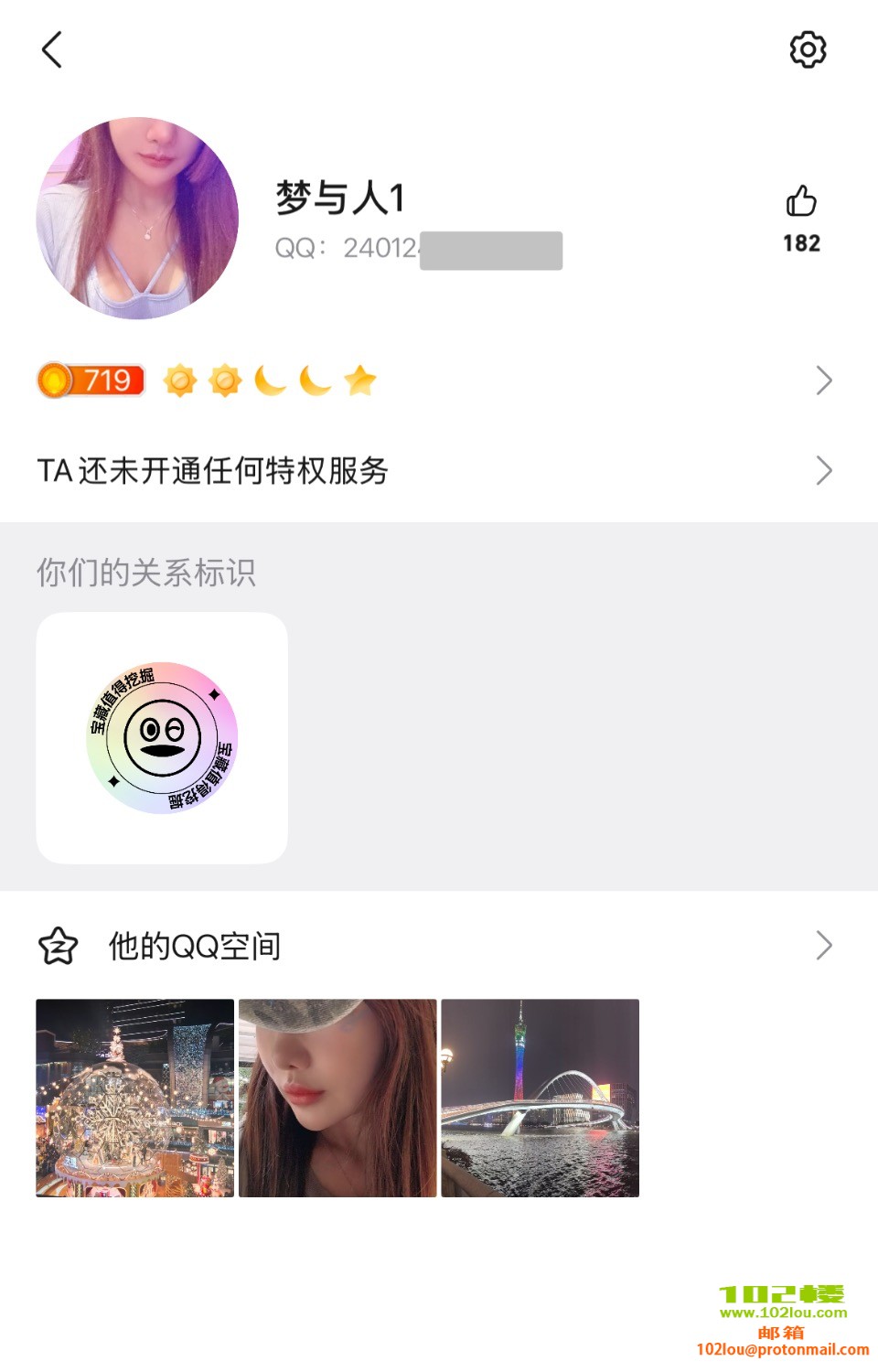The image size is (878, 1372).
Task: View the profile avatar photo
Action: tap(137, 218)
